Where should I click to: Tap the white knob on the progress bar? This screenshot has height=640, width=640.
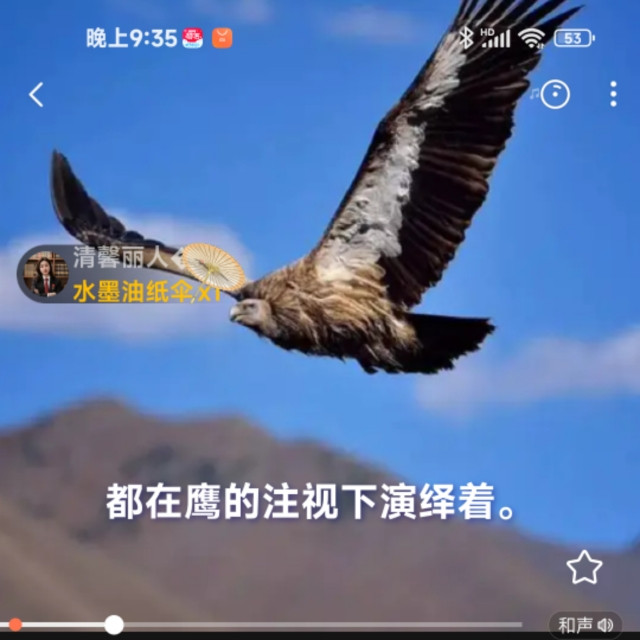click(114, 625)
